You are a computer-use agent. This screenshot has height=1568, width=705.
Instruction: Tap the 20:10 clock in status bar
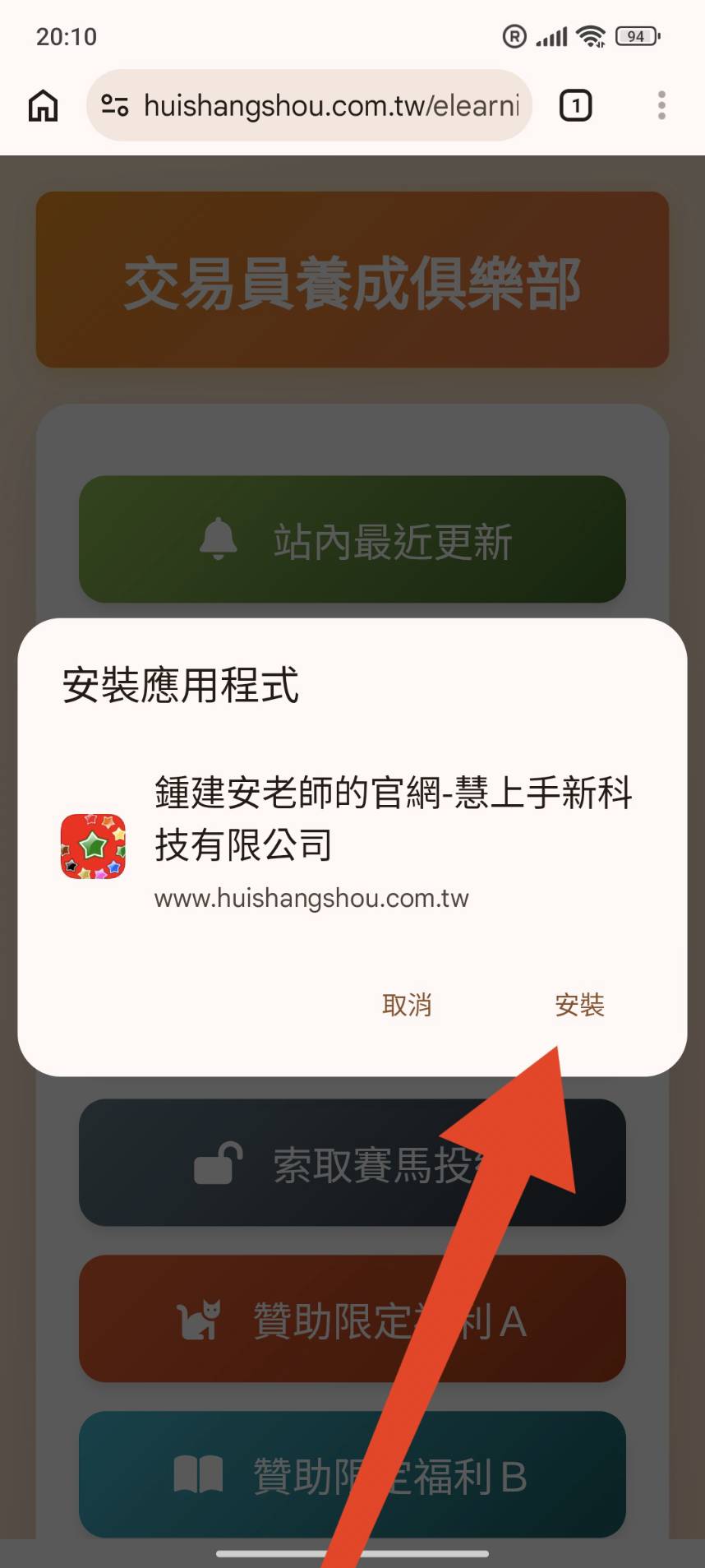coord(68,35)
